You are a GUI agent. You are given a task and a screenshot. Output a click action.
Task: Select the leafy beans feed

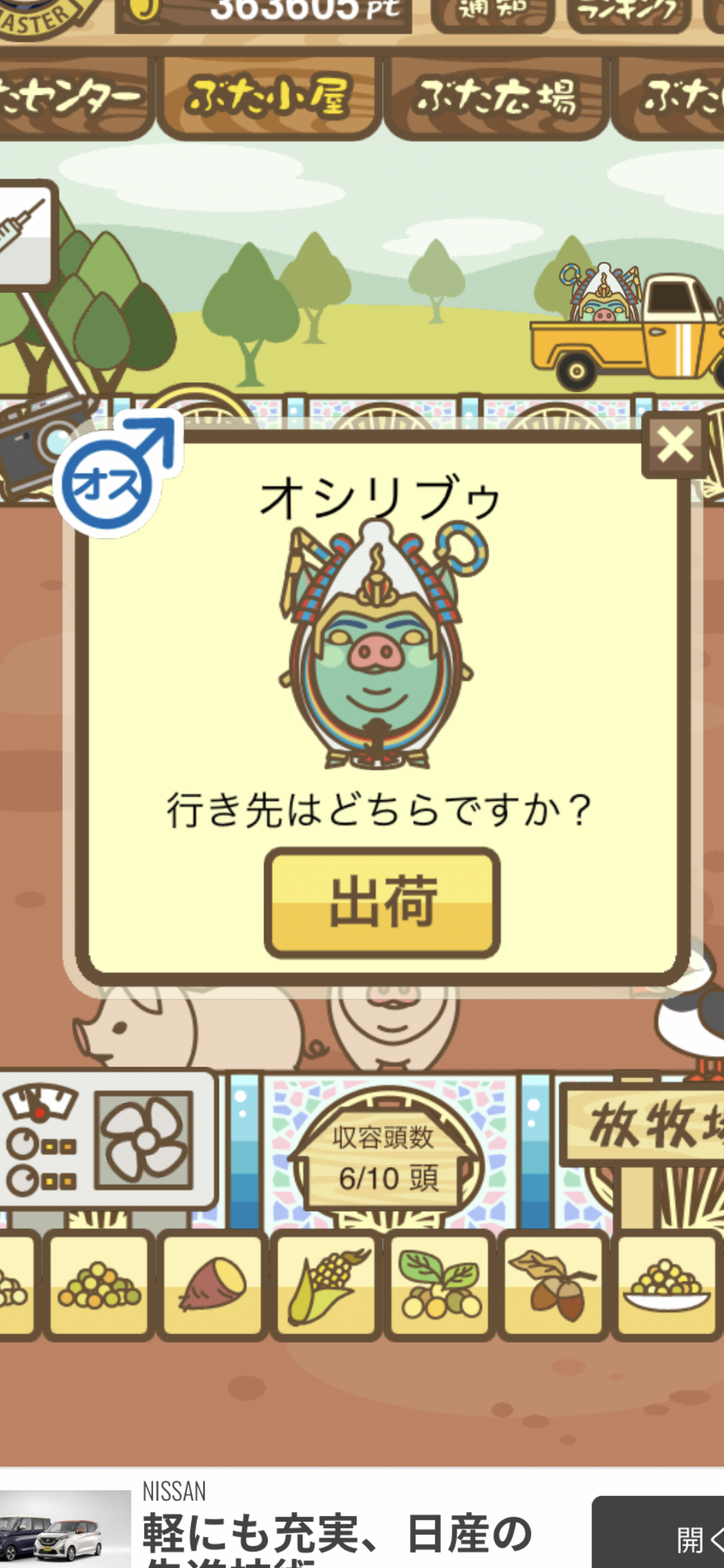click(x=440, y=1285)
